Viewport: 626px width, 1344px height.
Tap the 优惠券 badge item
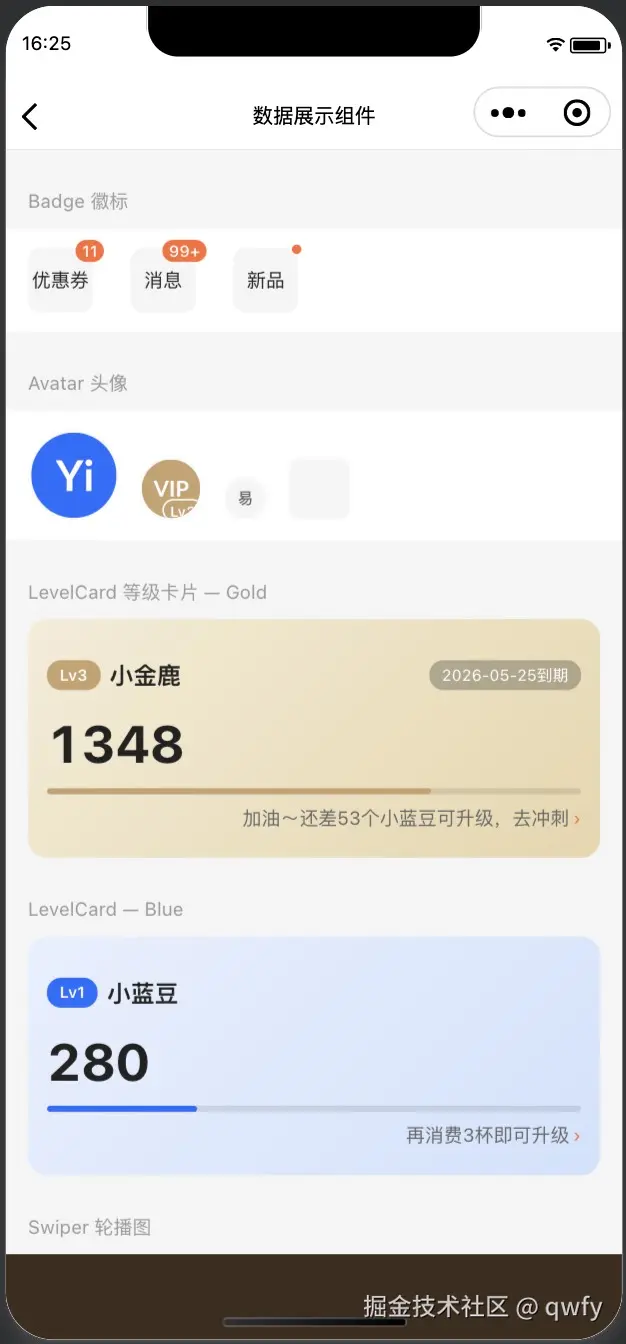pyautogui.click(x=60, y=280)
